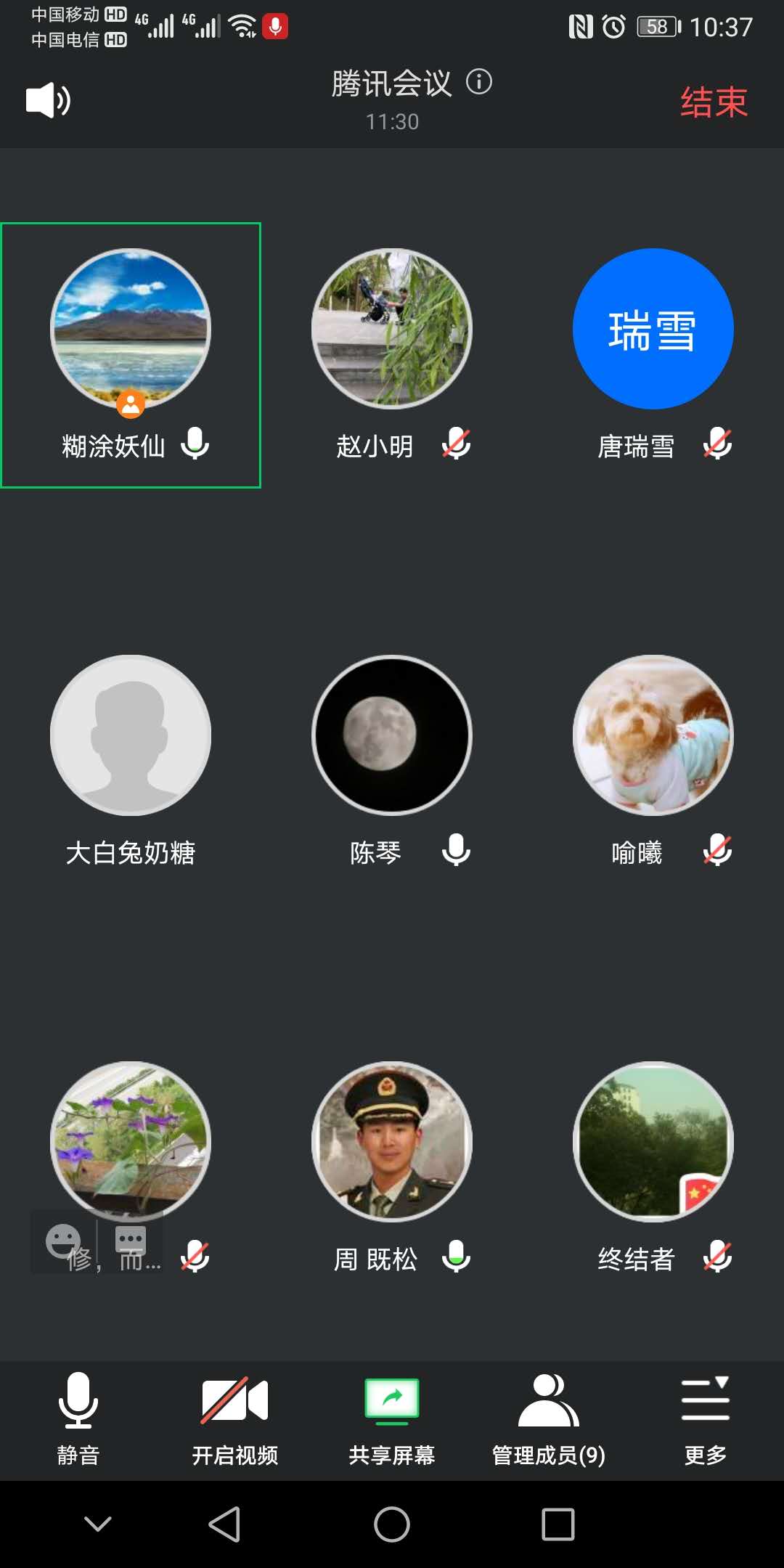Mute 陈琴's active microphone
This screenshot has width=784, height=1568.
point(456,852)
